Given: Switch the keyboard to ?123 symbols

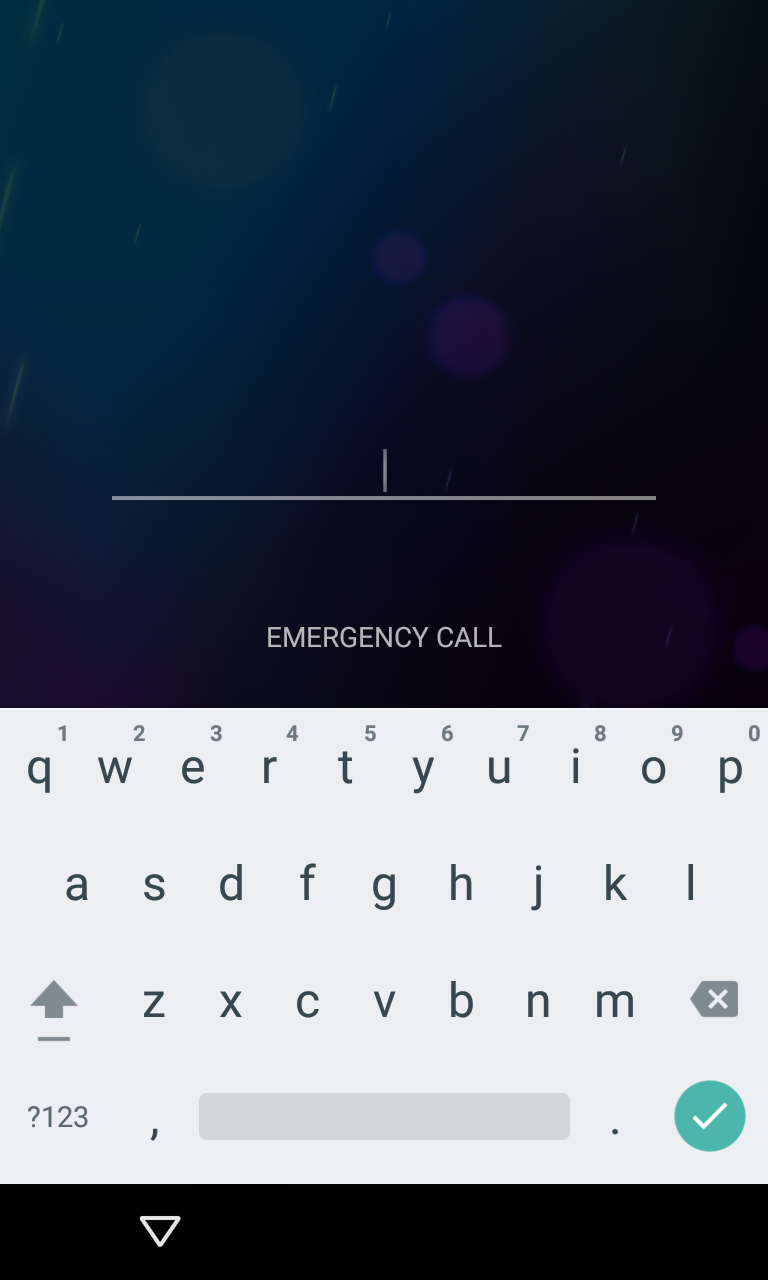Looking at the screenshot, I should pos(58,1117).
